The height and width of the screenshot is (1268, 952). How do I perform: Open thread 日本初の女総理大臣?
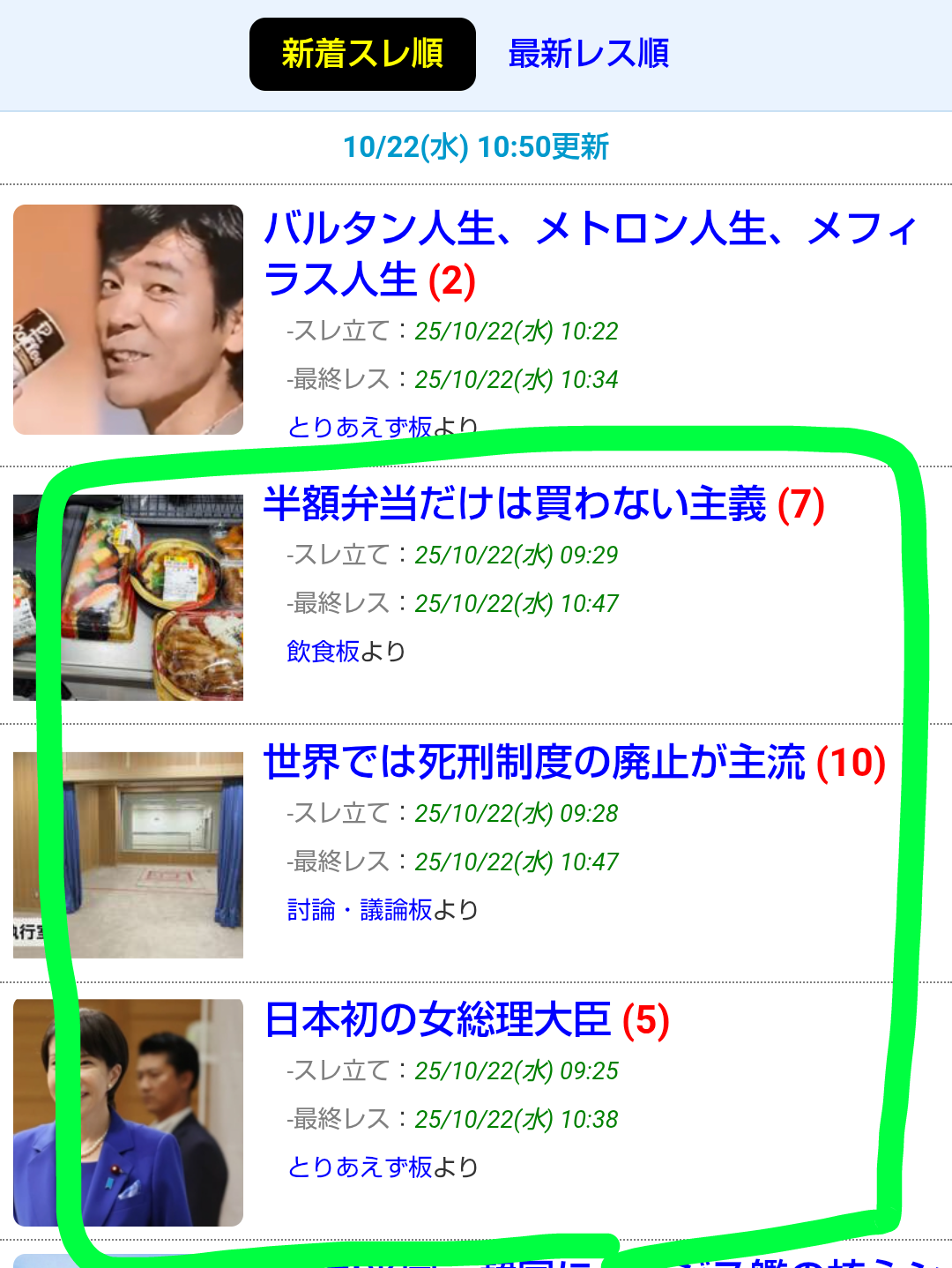(x=438, y=1020)
